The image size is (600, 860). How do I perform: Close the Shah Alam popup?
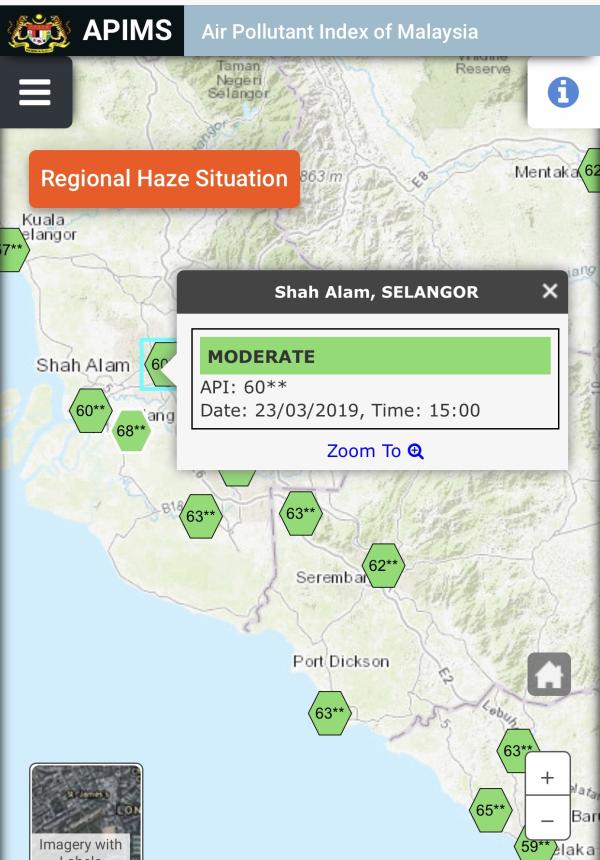[x=549, y=291]
